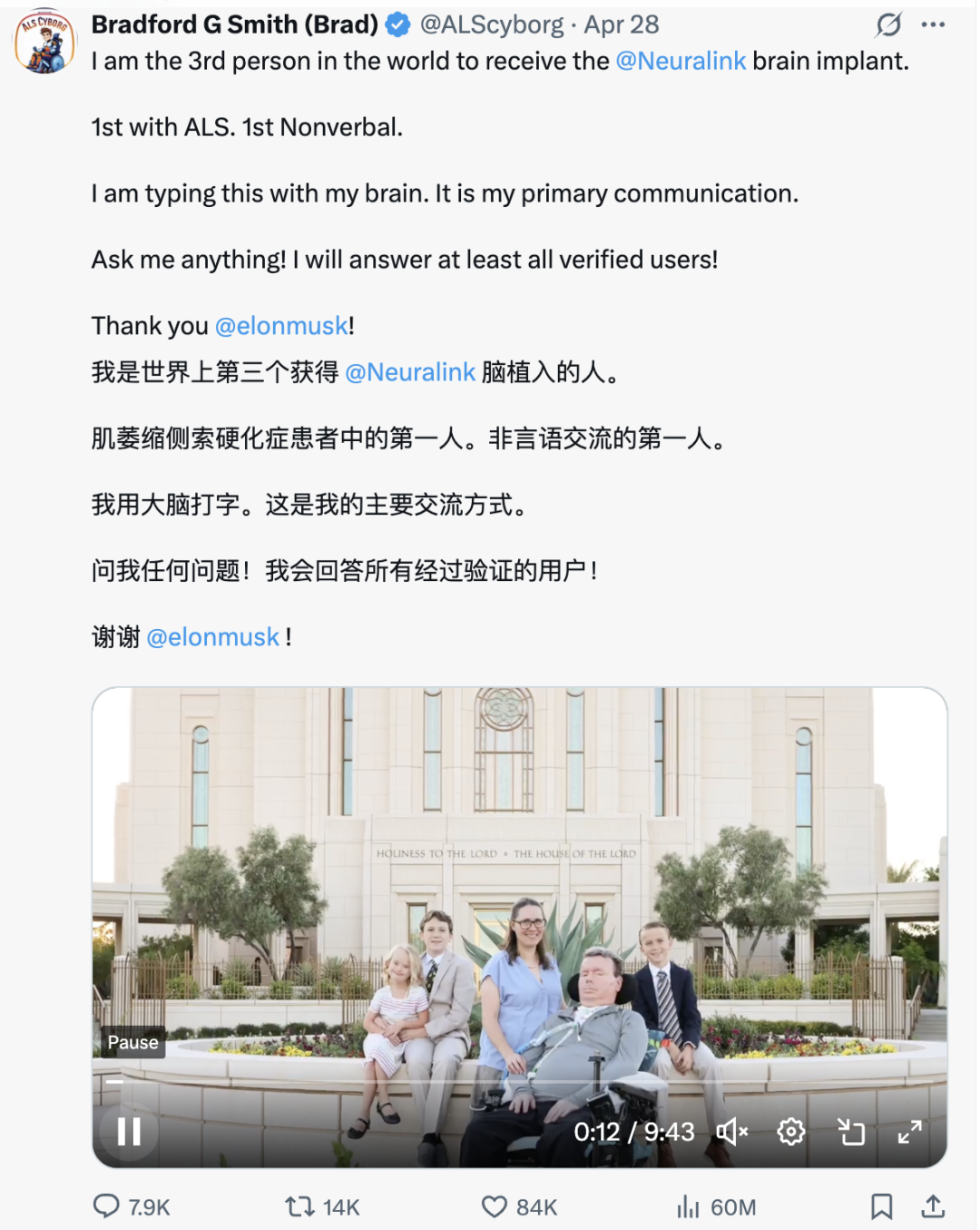
Task: Open the Grok explain icon
Action: point(888,25)
